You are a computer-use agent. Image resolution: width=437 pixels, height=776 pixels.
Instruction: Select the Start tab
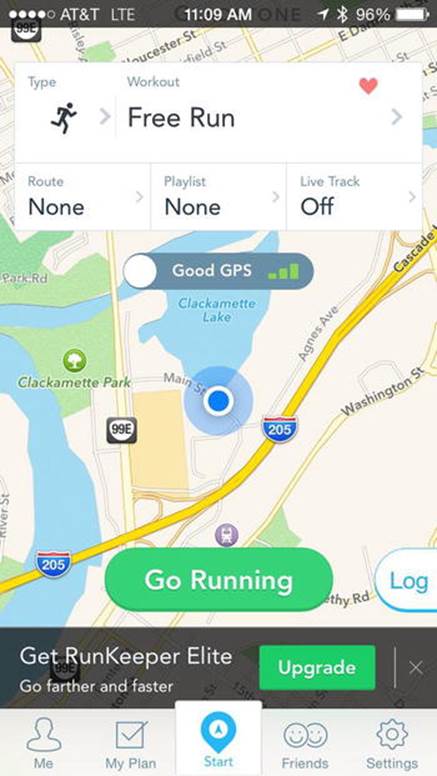coord(218,739)
